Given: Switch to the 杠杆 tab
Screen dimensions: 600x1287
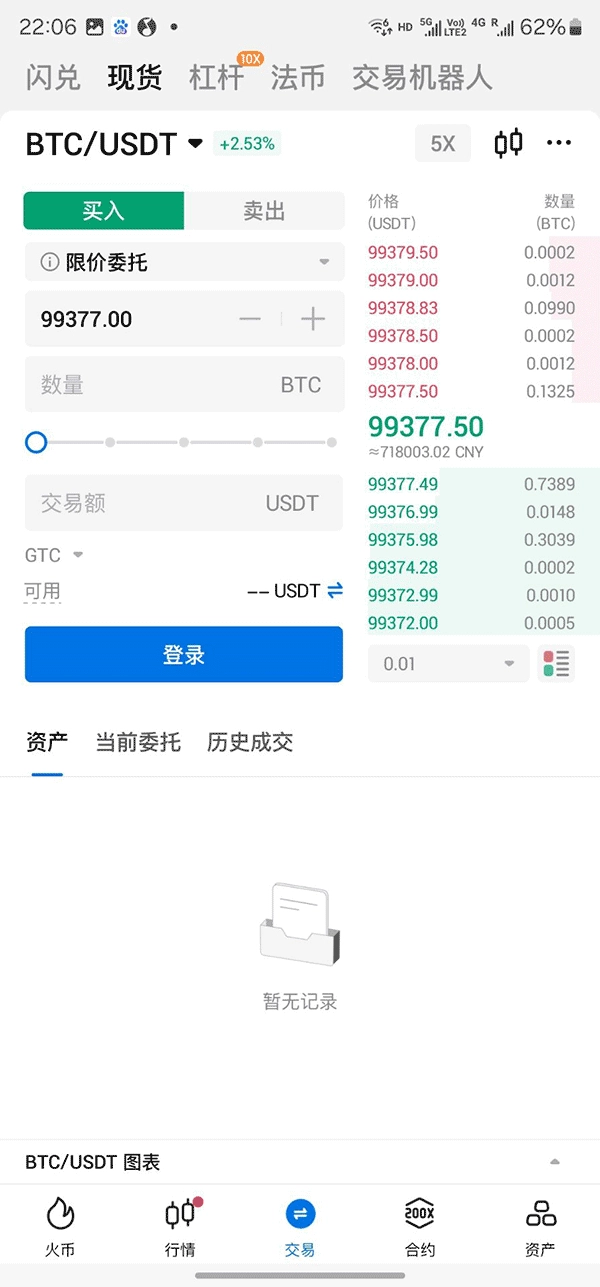Looking at the screenshot, I should tap(216, 78).
